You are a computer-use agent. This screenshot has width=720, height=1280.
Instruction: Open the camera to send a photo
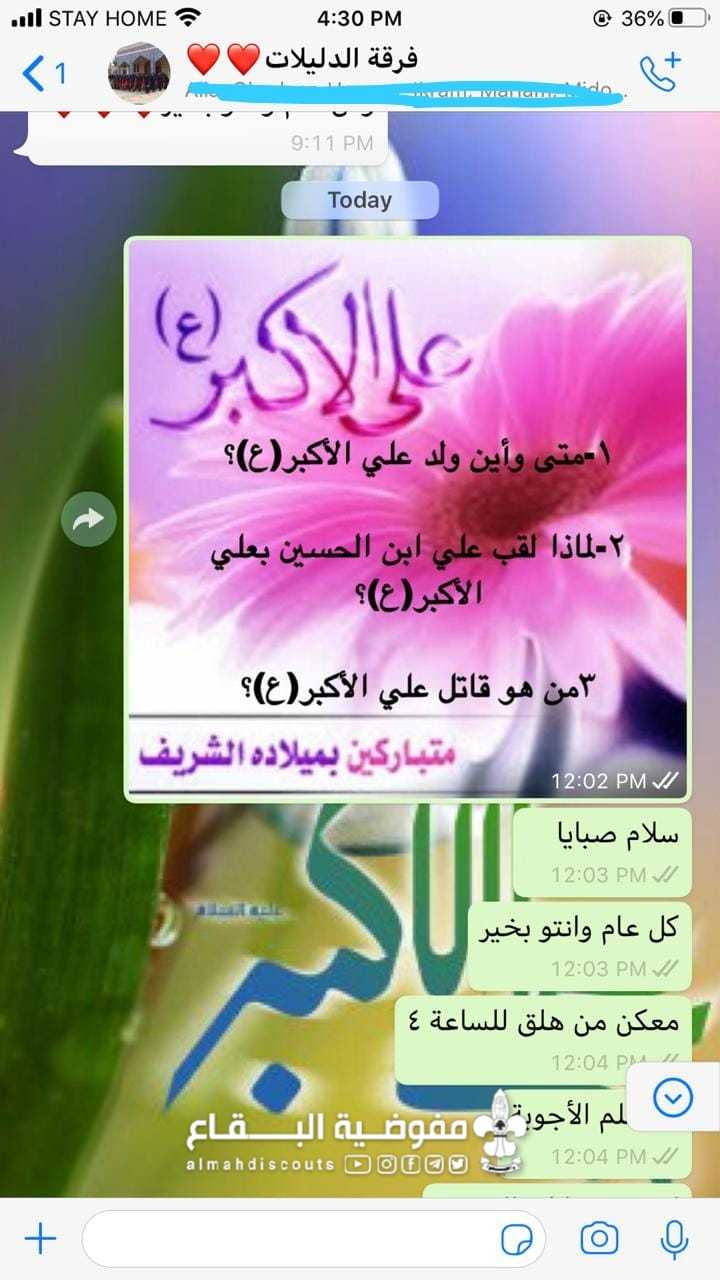coord(599,1240)
